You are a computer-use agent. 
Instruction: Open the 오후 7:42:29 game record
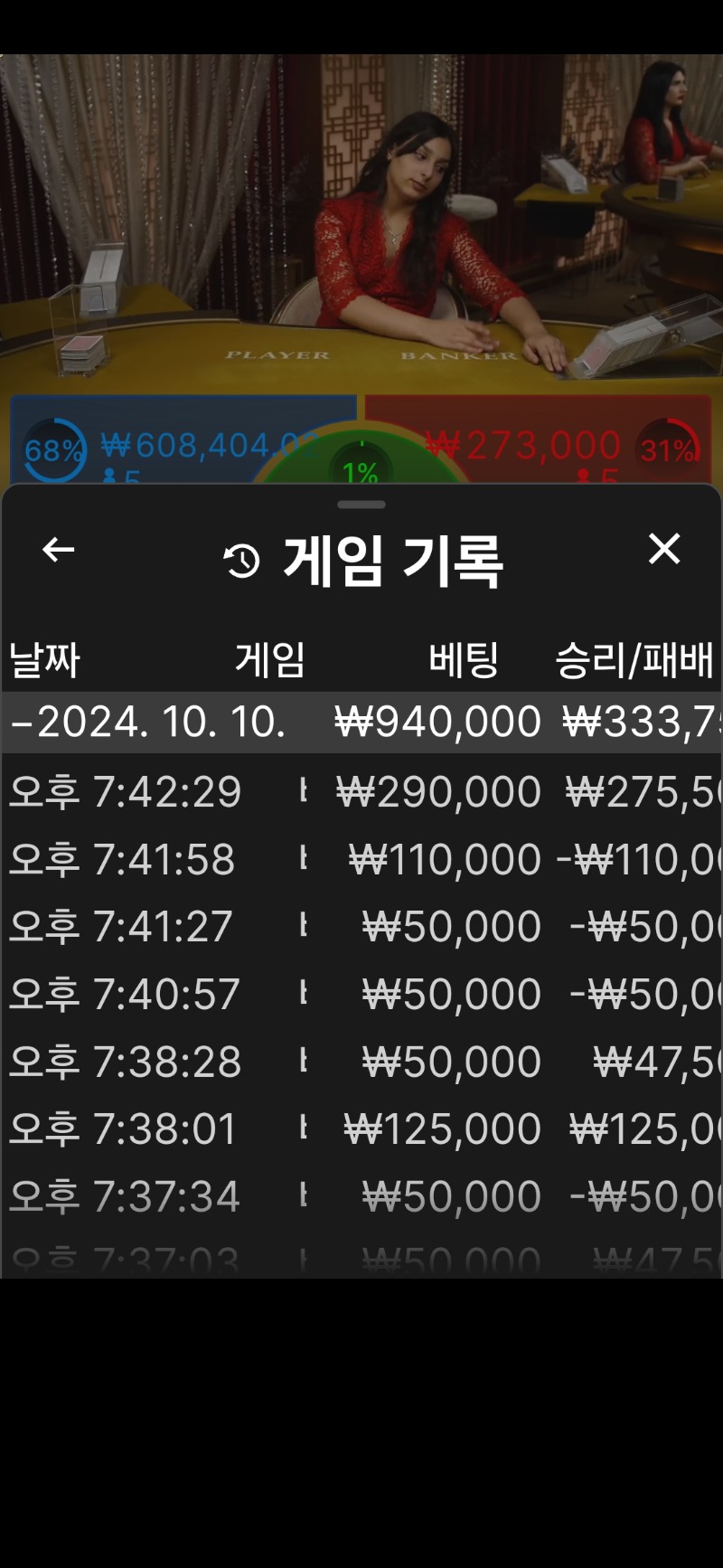(x=361, y=792)
